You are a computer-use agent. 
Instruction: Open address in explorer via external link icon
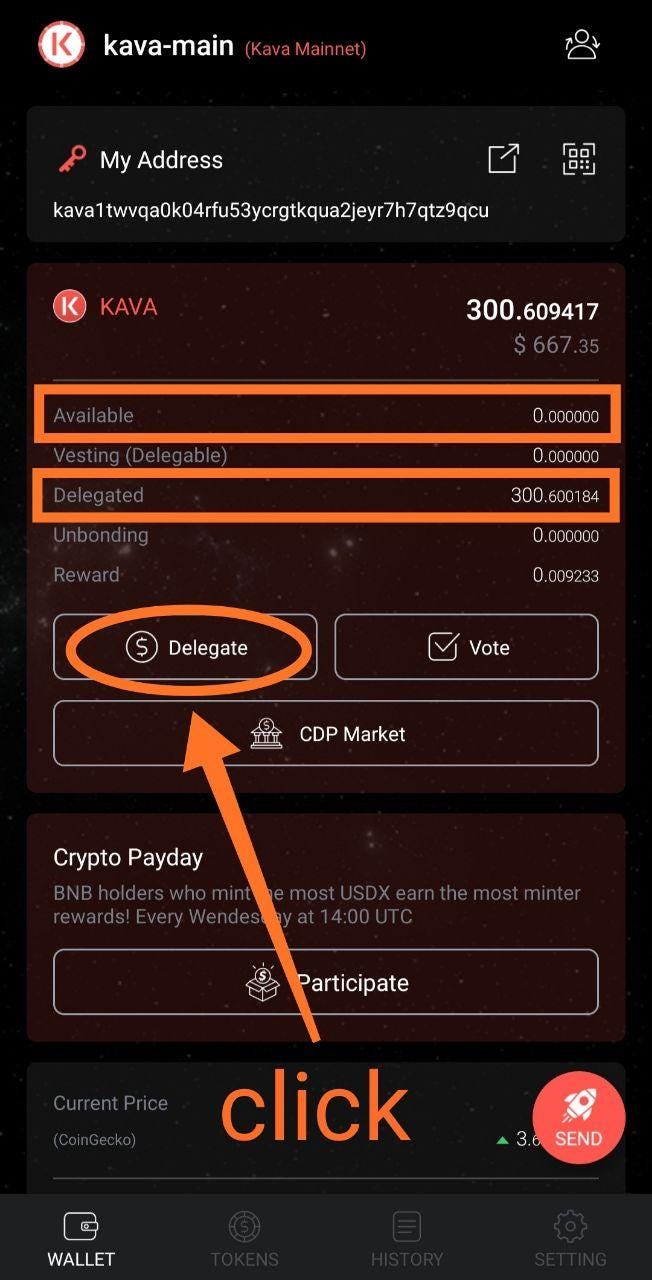tap(503, 159)
